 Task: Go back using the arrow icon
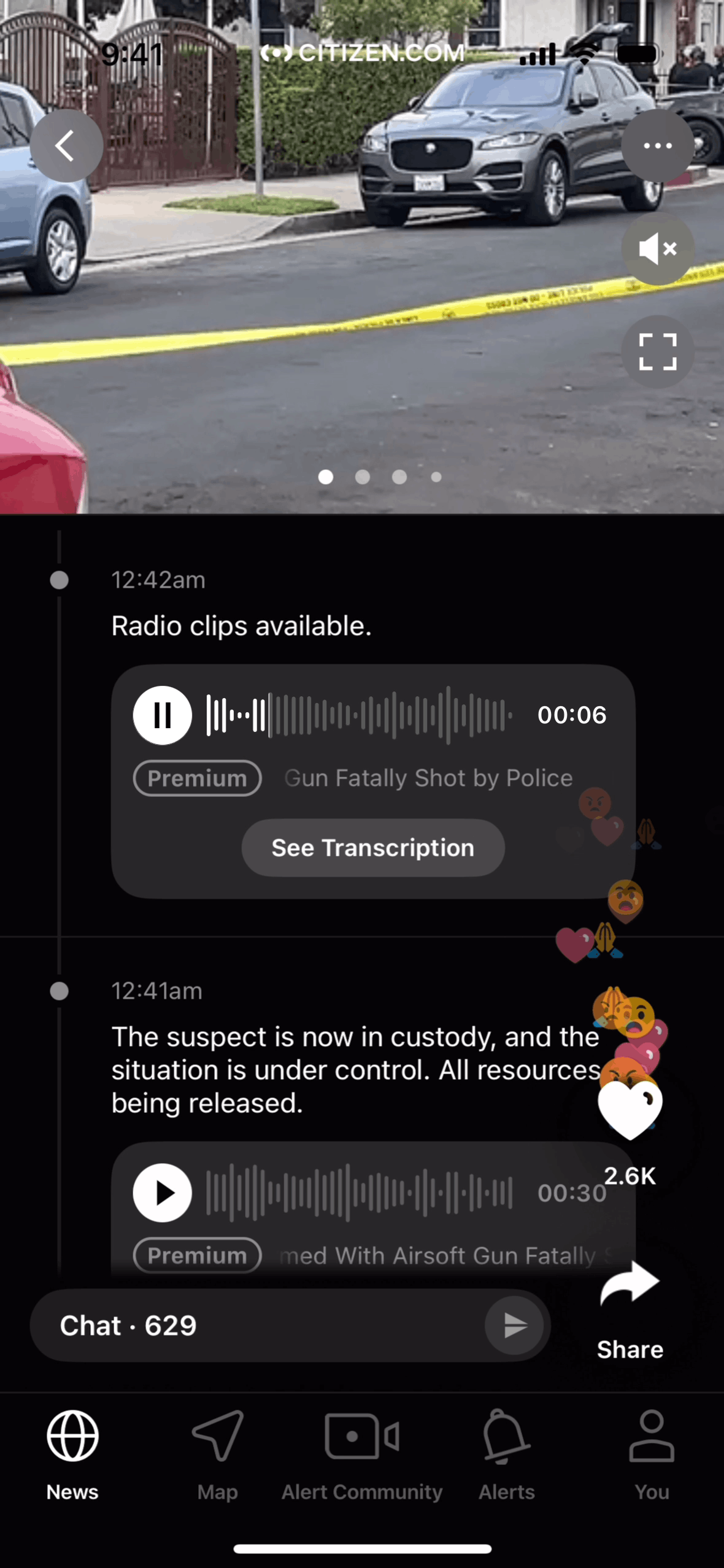(x=66, y=146)
